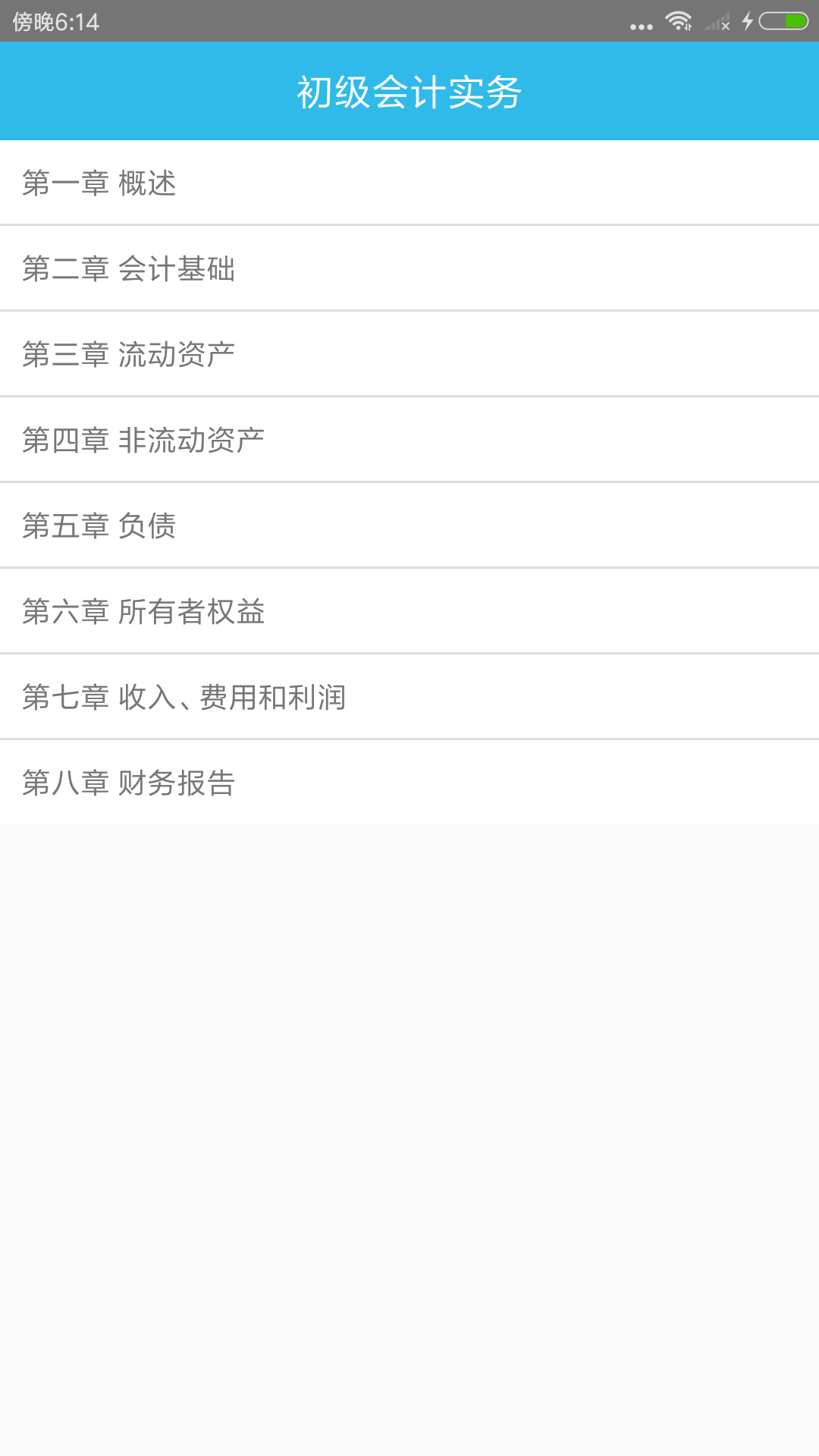This screenshot has height=1456, width=819.
Task: Open 第一章 概述
Action: click(x=409, y=184)
